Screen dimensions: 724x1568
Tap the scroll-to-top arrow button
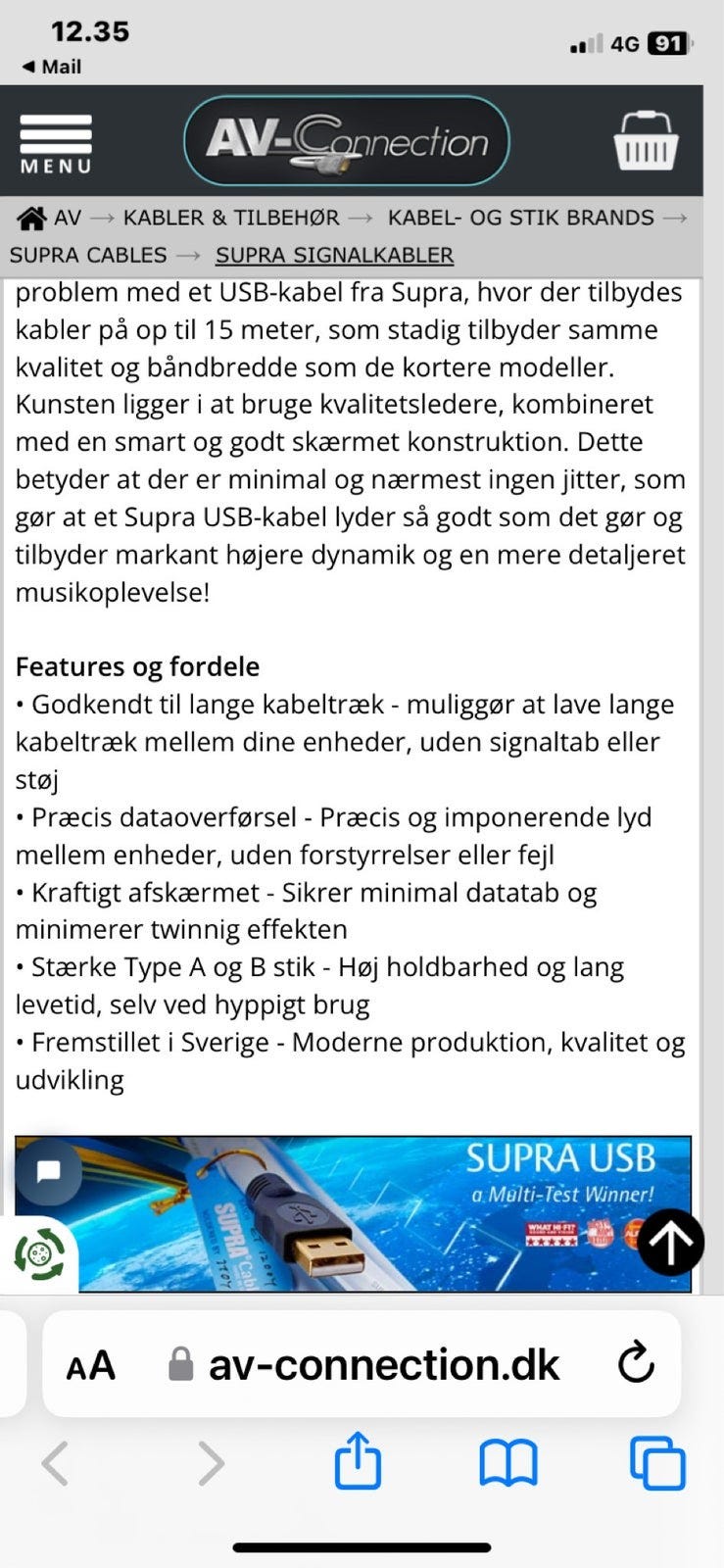(x=671, y=1242)
